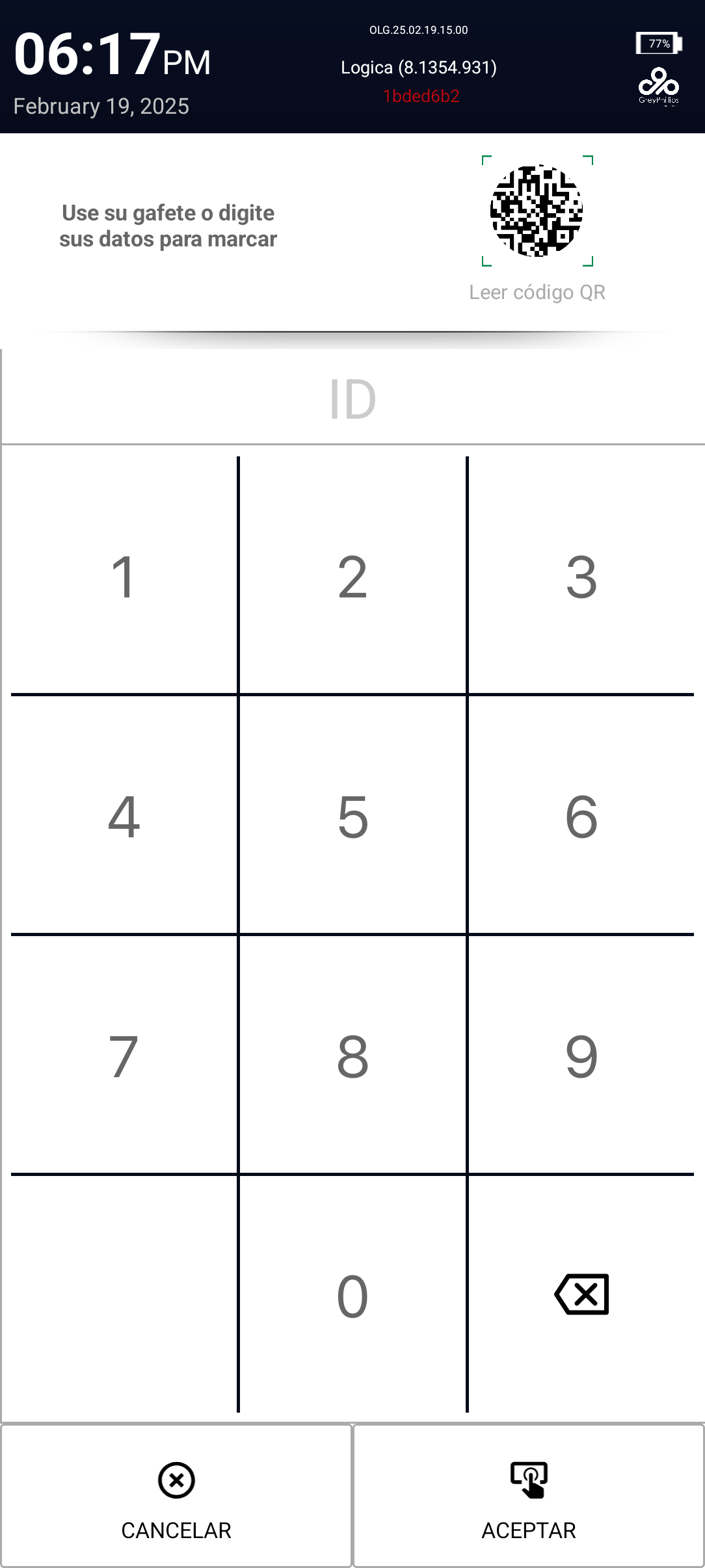705x1568 pixels.
Task: Enter digit 1 on the keypad
Action: coord(124,576)
